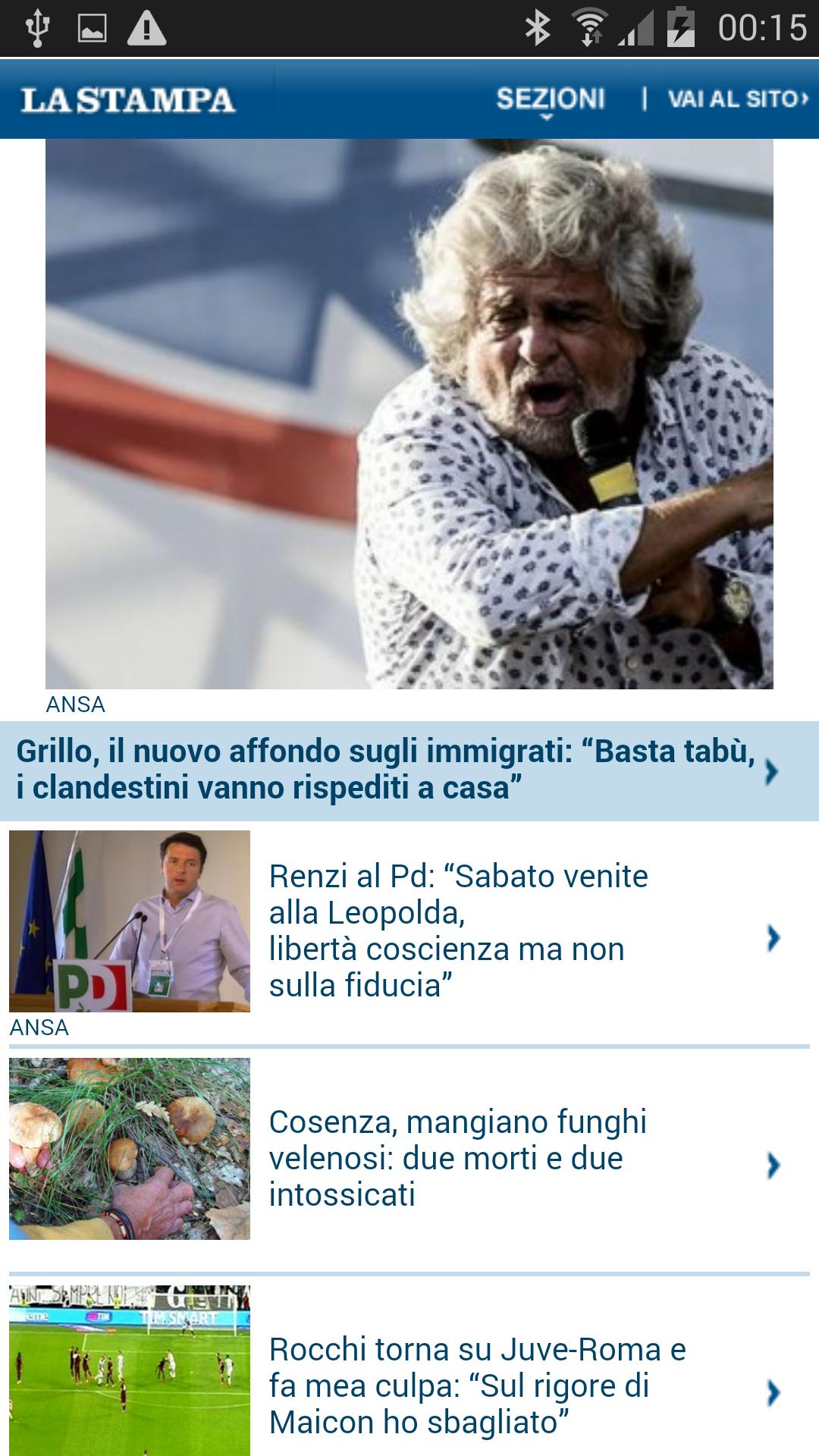The image size is (819, 1456).
Task: Click the LA STAMPA logo
Action: tap(129, 99)
